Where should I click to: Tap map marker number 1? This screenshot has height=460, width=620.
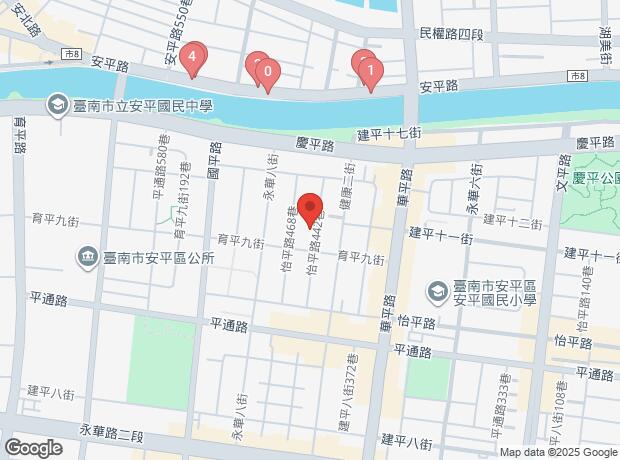click(371, 71)
